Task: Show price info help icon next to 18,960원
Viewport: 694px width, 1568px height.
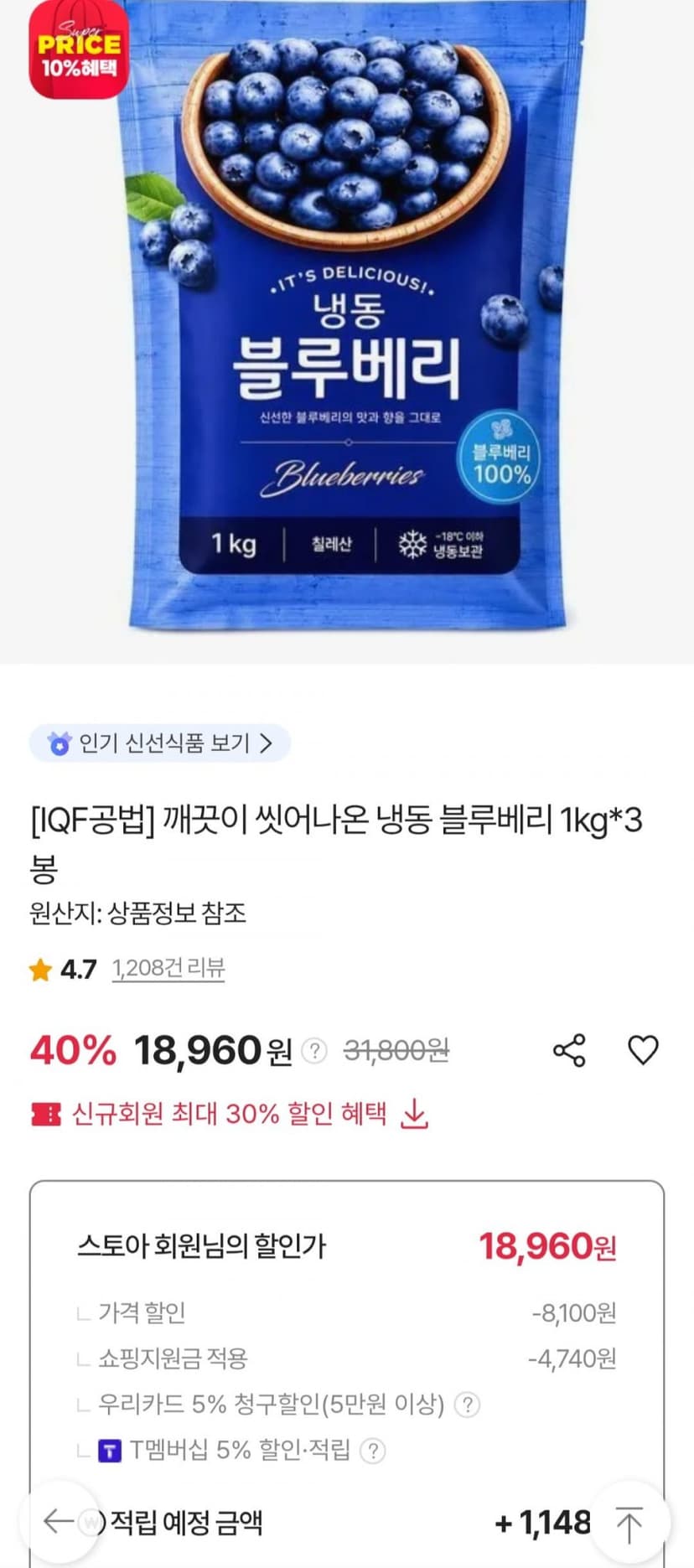Action: pyautogui.click(x=313, y=1050)
